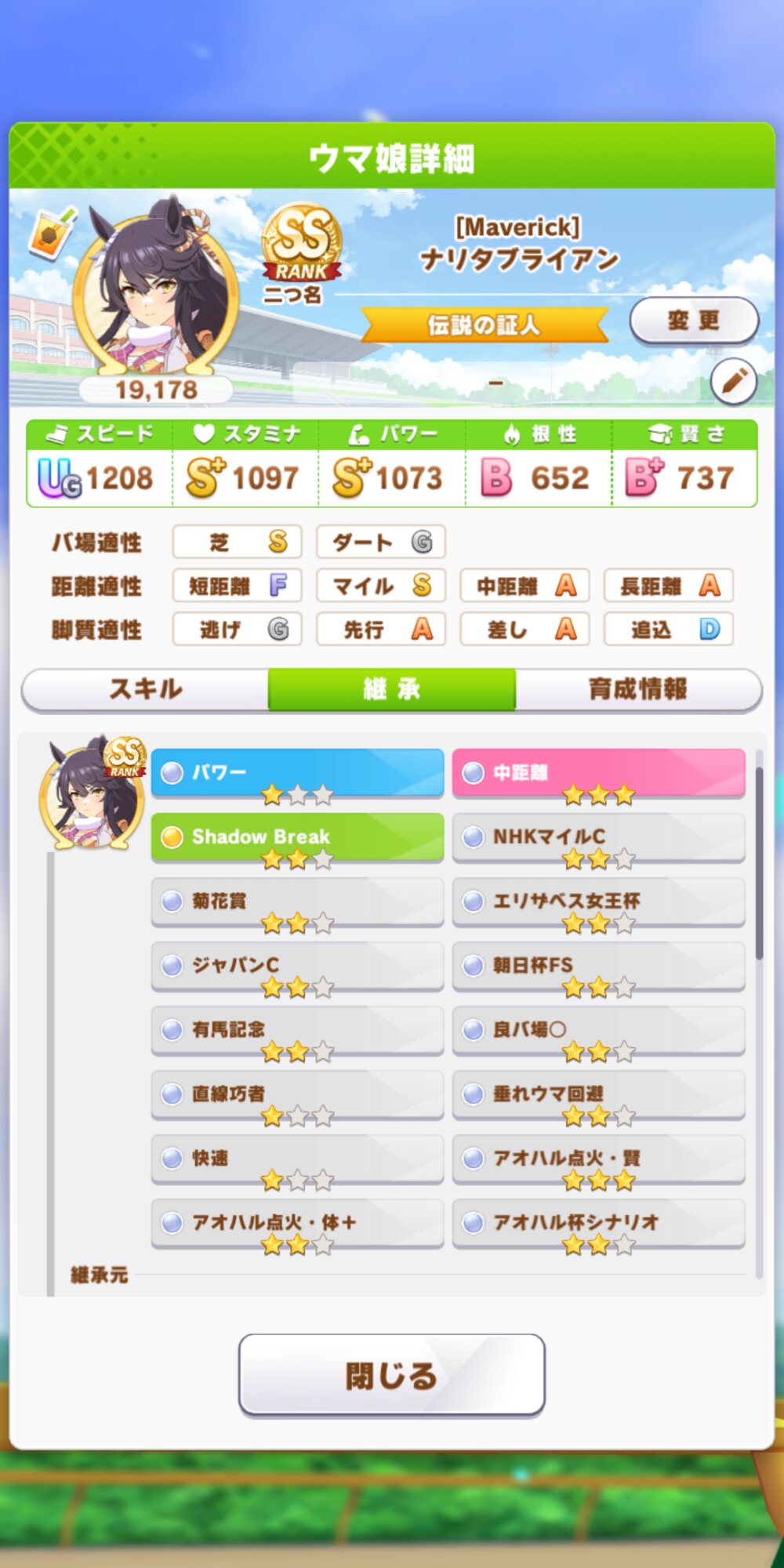
Task: Open the pencil edit icon
Action: pos(733,382)
